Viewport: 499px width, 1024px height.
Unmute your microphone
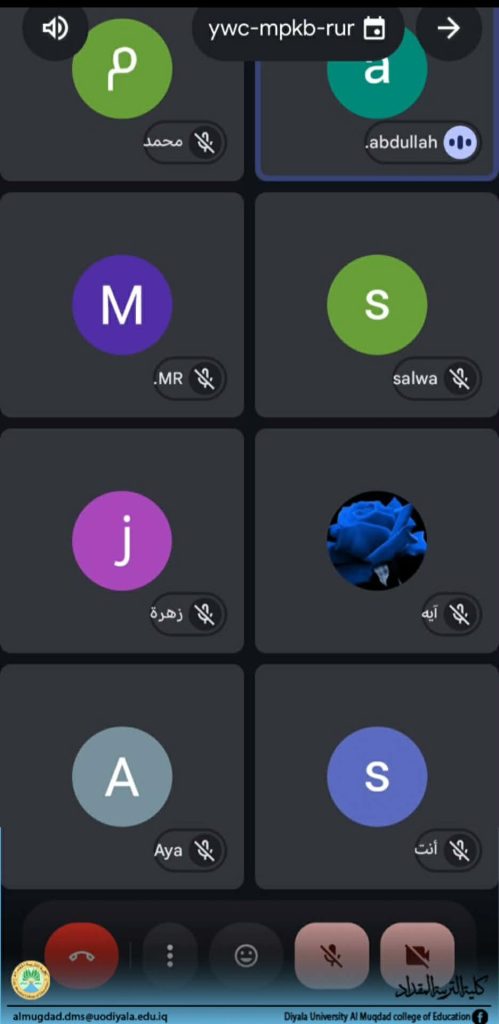coord(332,957)
